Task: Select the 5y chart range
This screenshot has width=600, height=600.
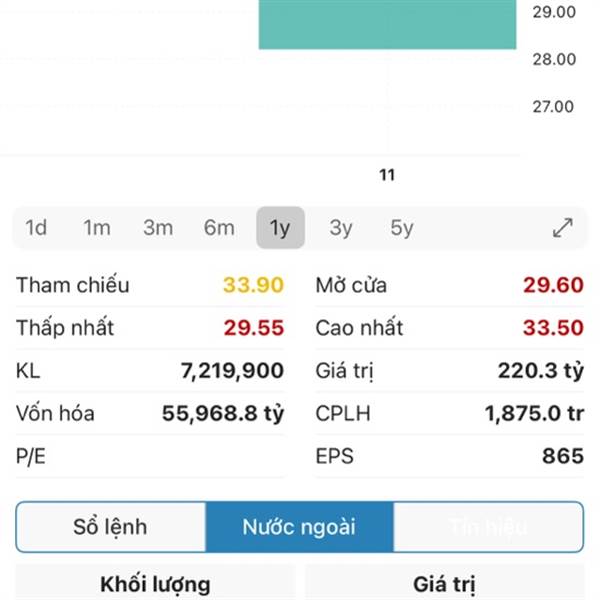Action: pos(402,228)
